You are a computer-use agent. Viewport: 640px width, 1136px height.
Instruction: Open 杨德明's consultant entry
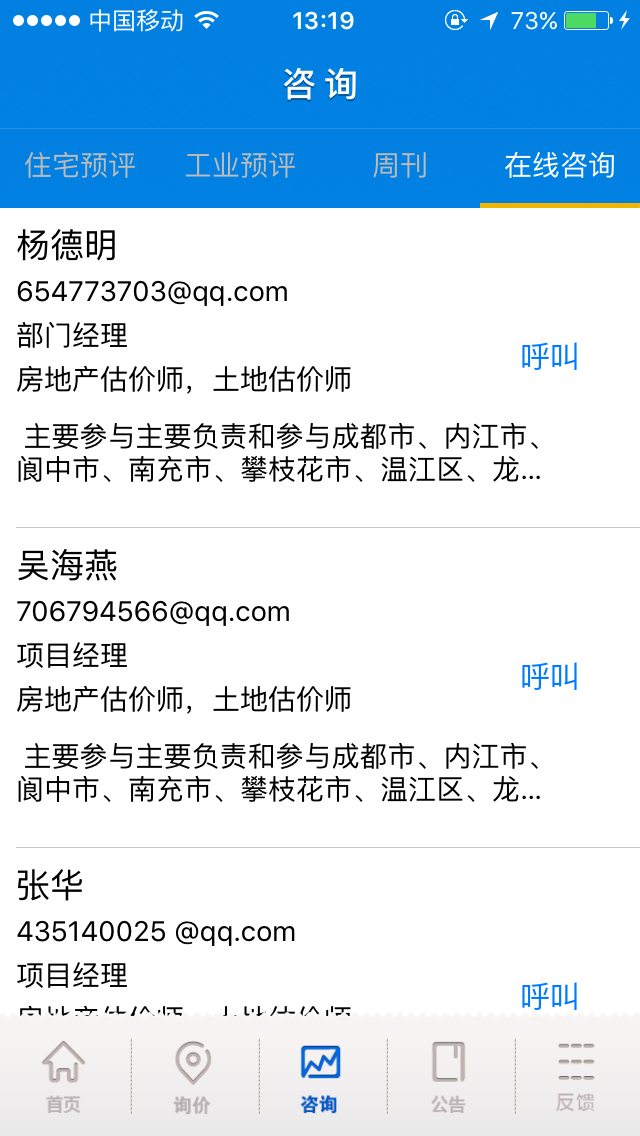pyautogui.click(x=320, y=368)
